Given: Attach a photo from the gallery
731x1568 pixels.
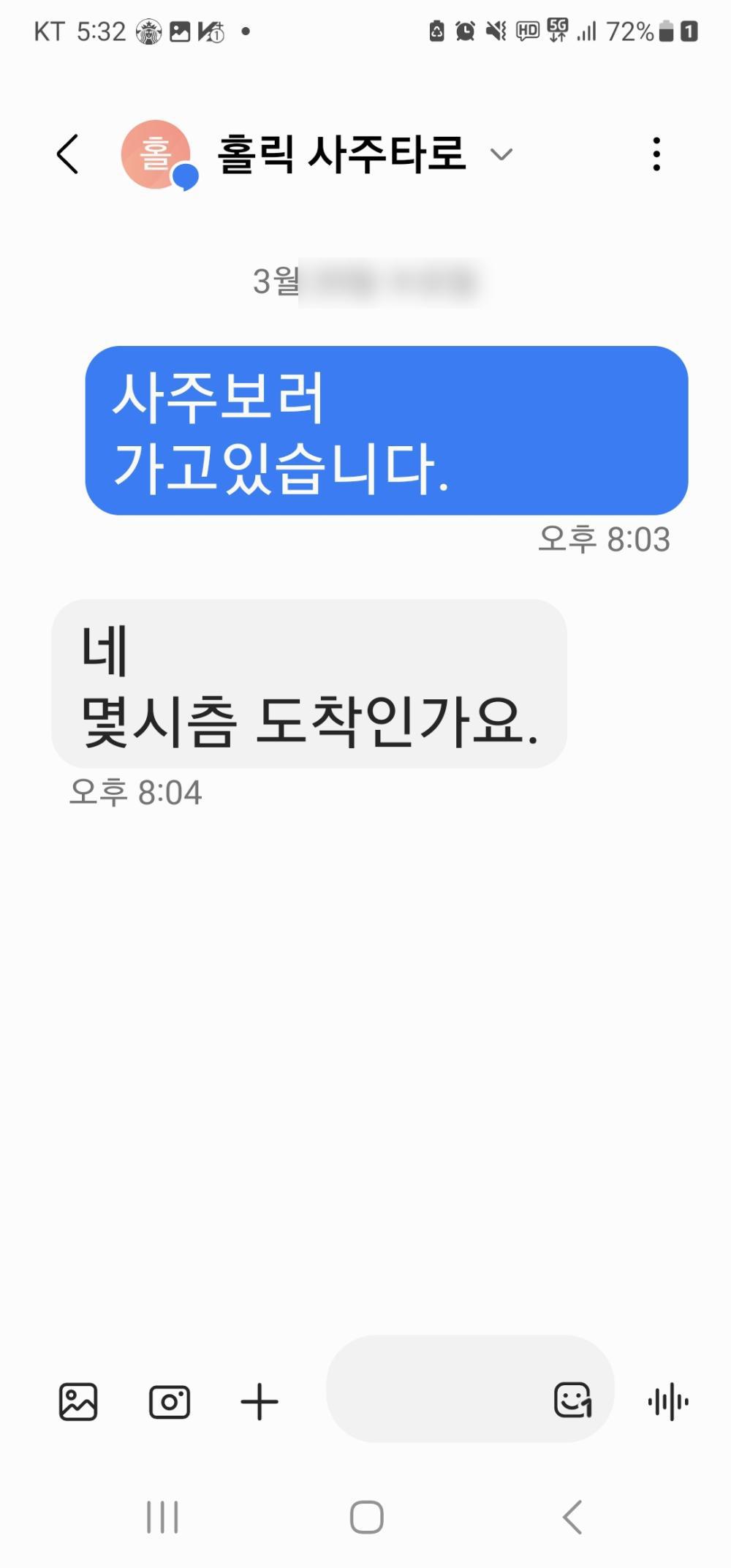Looking at the screenshot, I should click(x=78, y=1402).
